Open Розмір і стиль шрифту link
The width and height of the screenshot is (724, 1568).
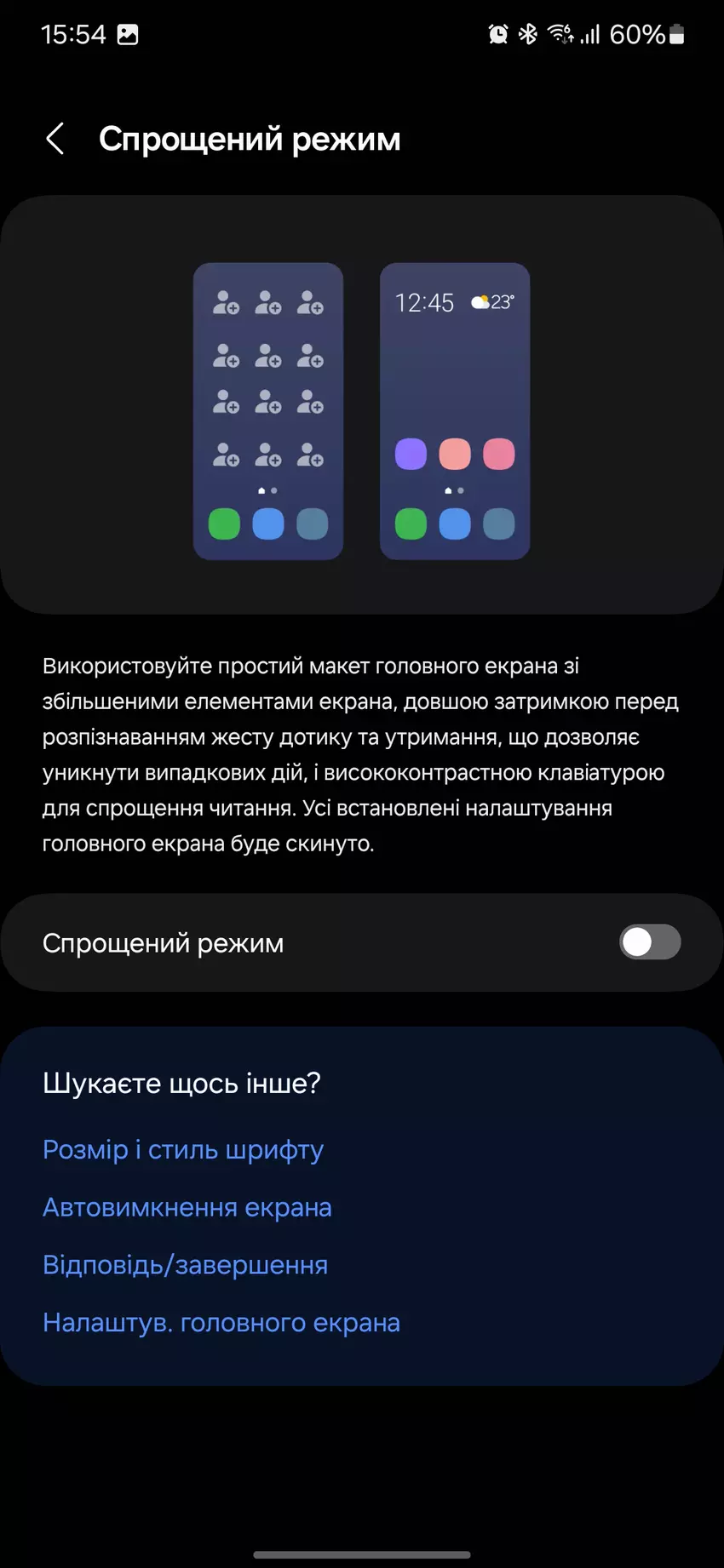183,1149
